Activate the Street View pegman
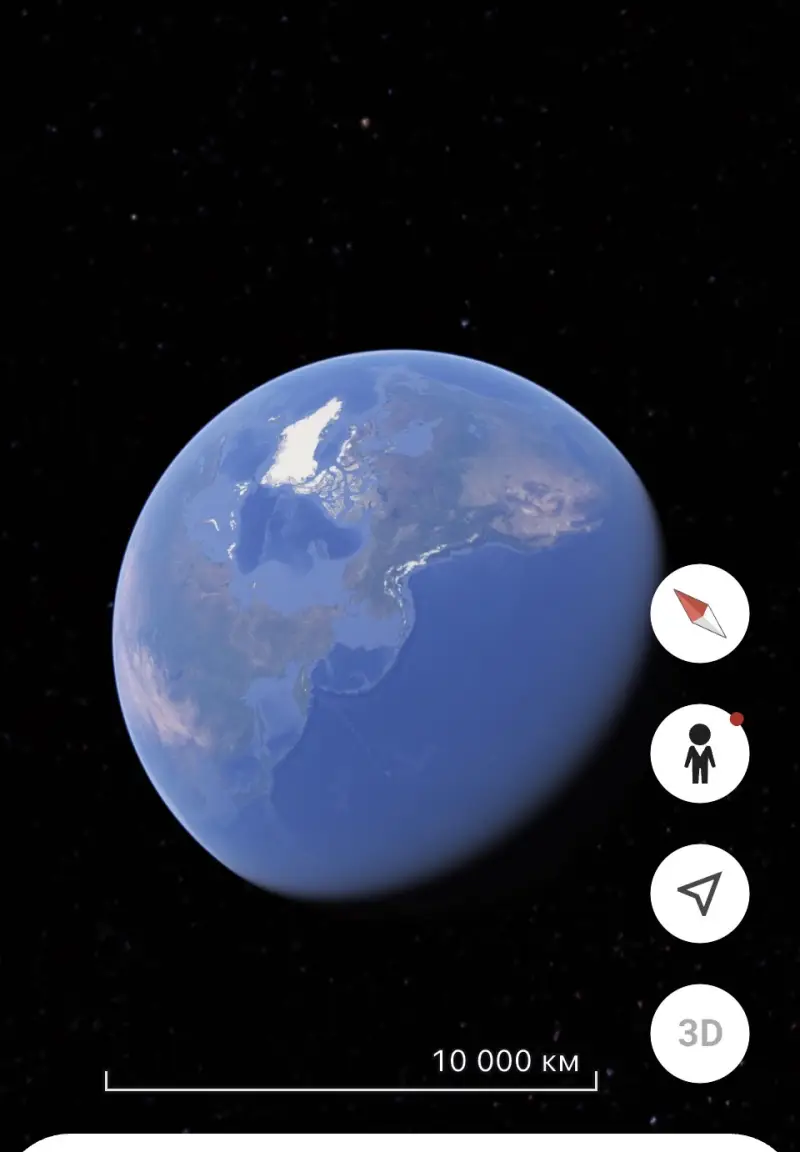This screenshot has width=800, height=1152. 699,753
